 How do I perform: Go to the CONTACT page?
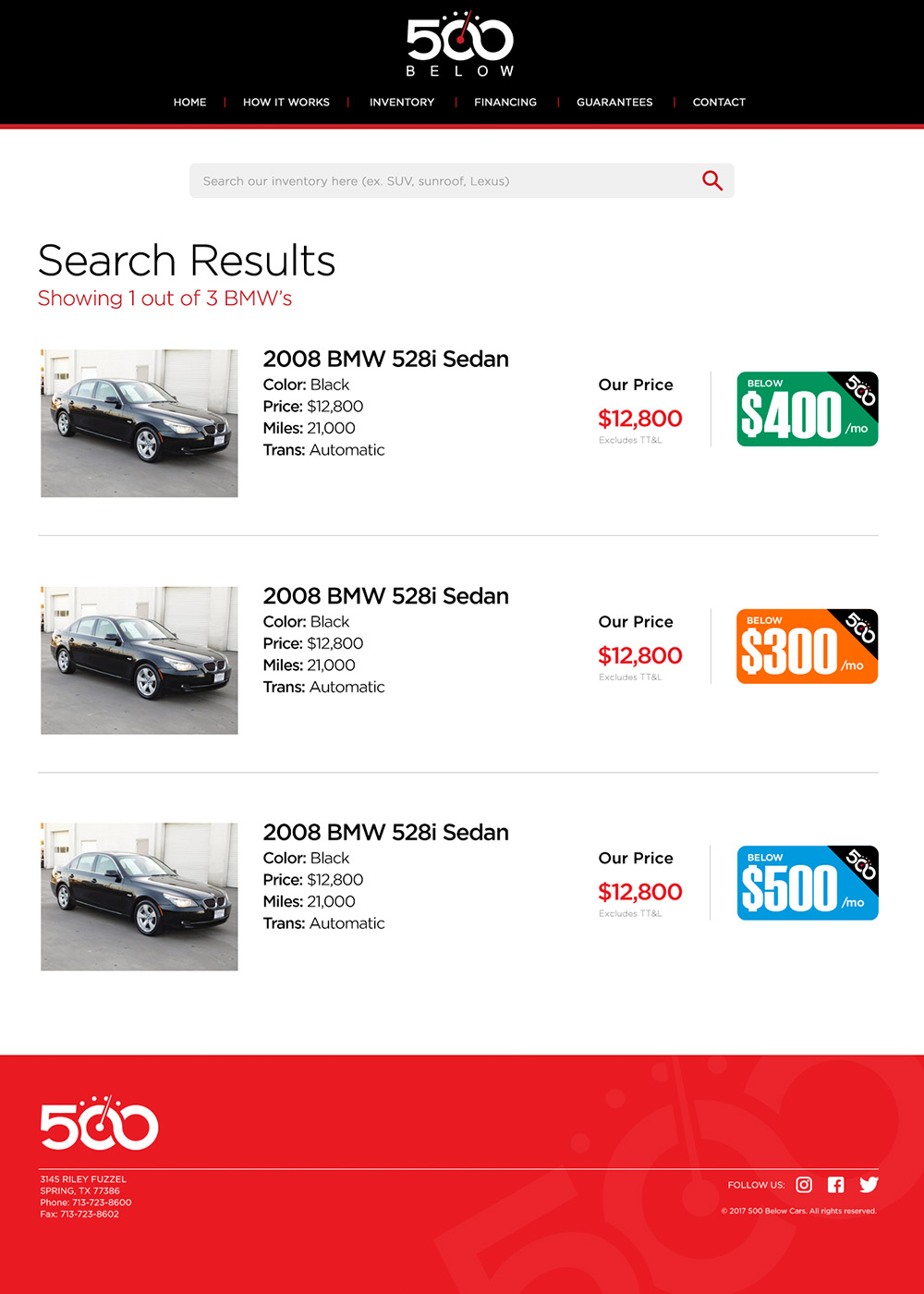pos(719,103)
